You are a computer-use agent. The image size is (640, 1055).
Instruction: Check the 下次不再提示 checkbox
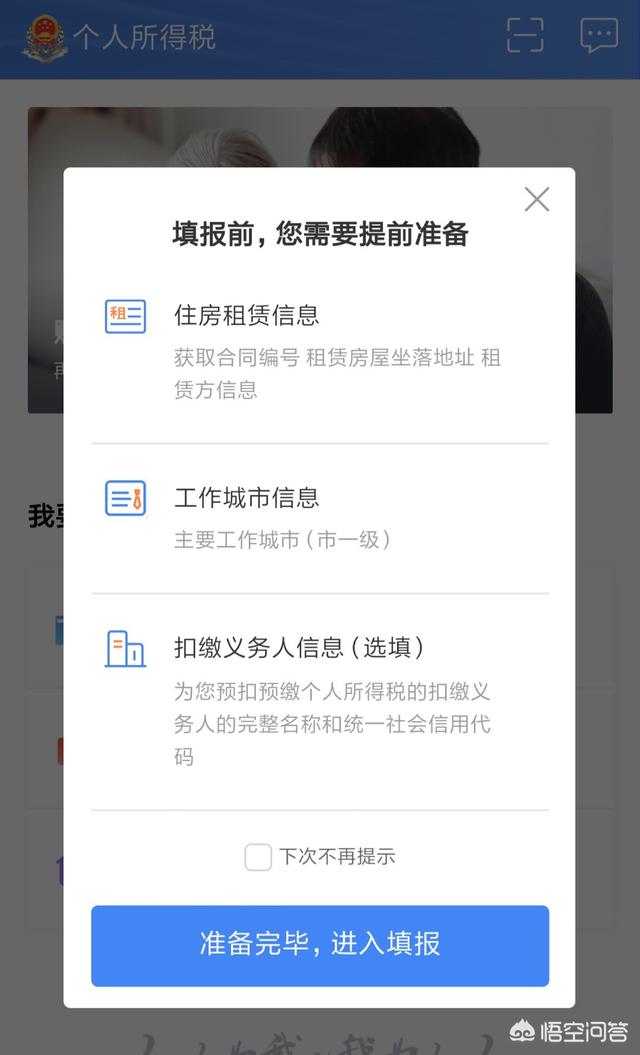(258, 857)
